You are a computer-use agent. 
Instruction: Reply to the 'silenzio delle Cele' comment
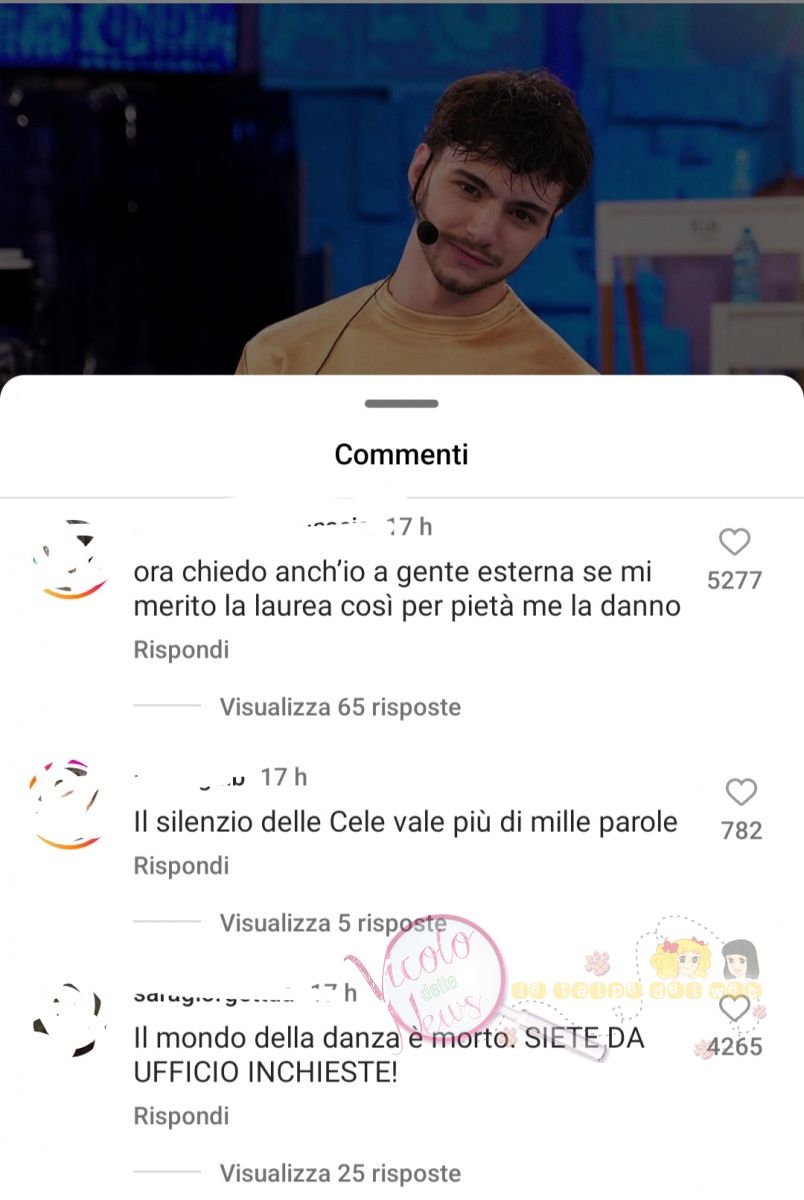point(181,866)
